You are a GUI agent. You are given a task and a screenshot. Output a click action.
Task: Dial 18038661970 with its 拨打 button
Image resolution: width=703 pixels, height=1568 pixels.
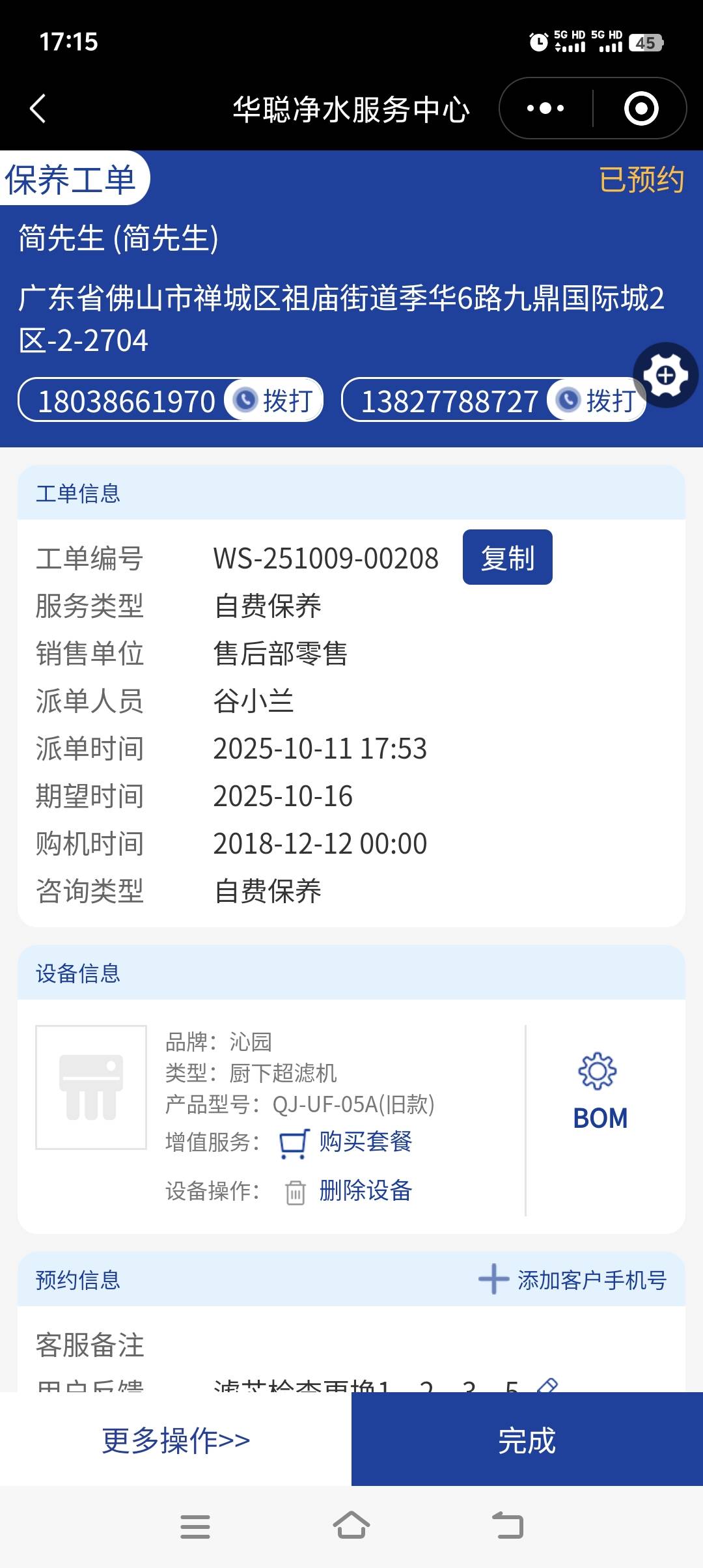pyautogui.click(x=275, y=400)
